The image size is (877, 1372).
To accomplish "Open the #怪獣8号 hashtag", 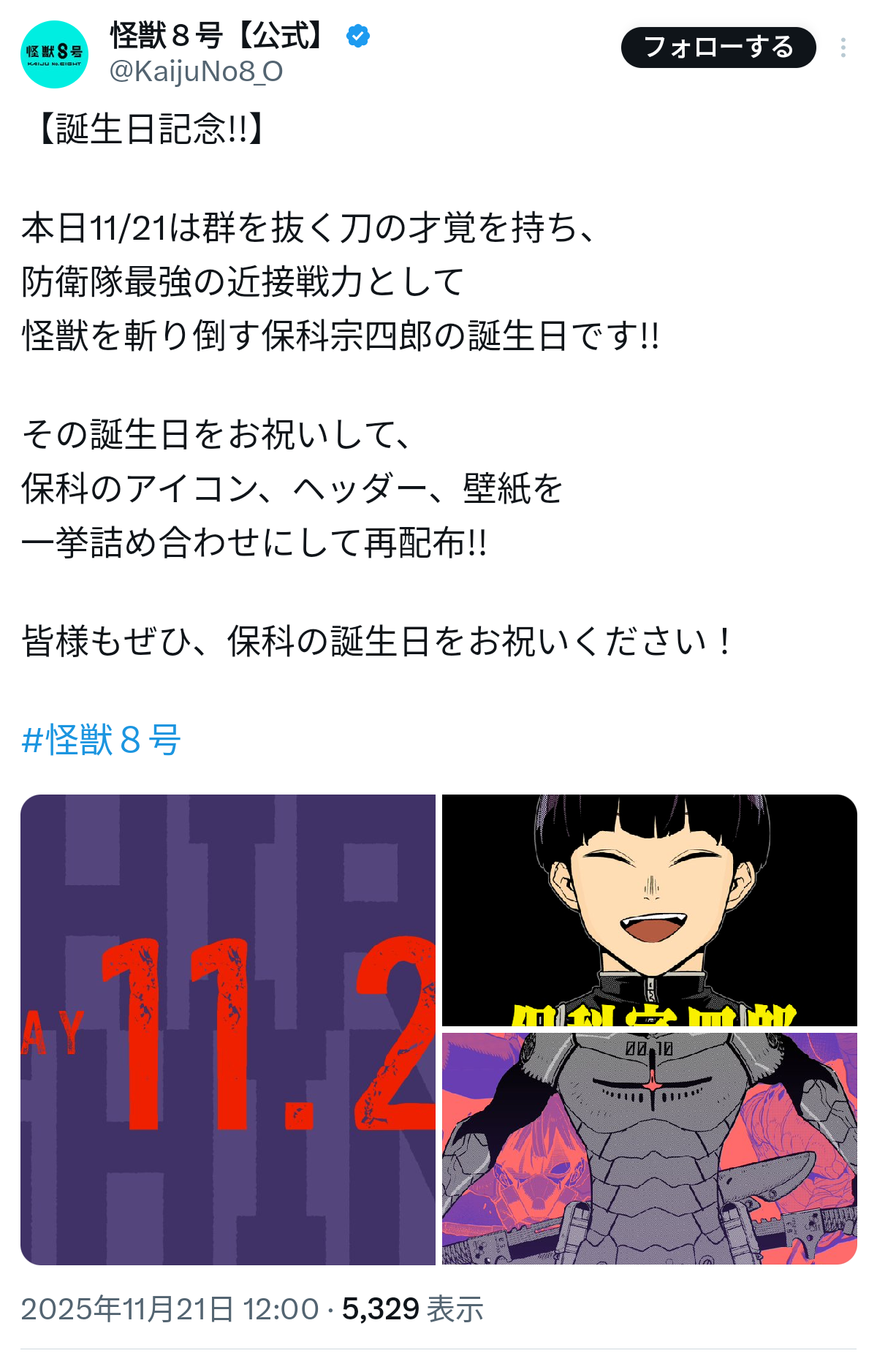I will coord(101,740).
